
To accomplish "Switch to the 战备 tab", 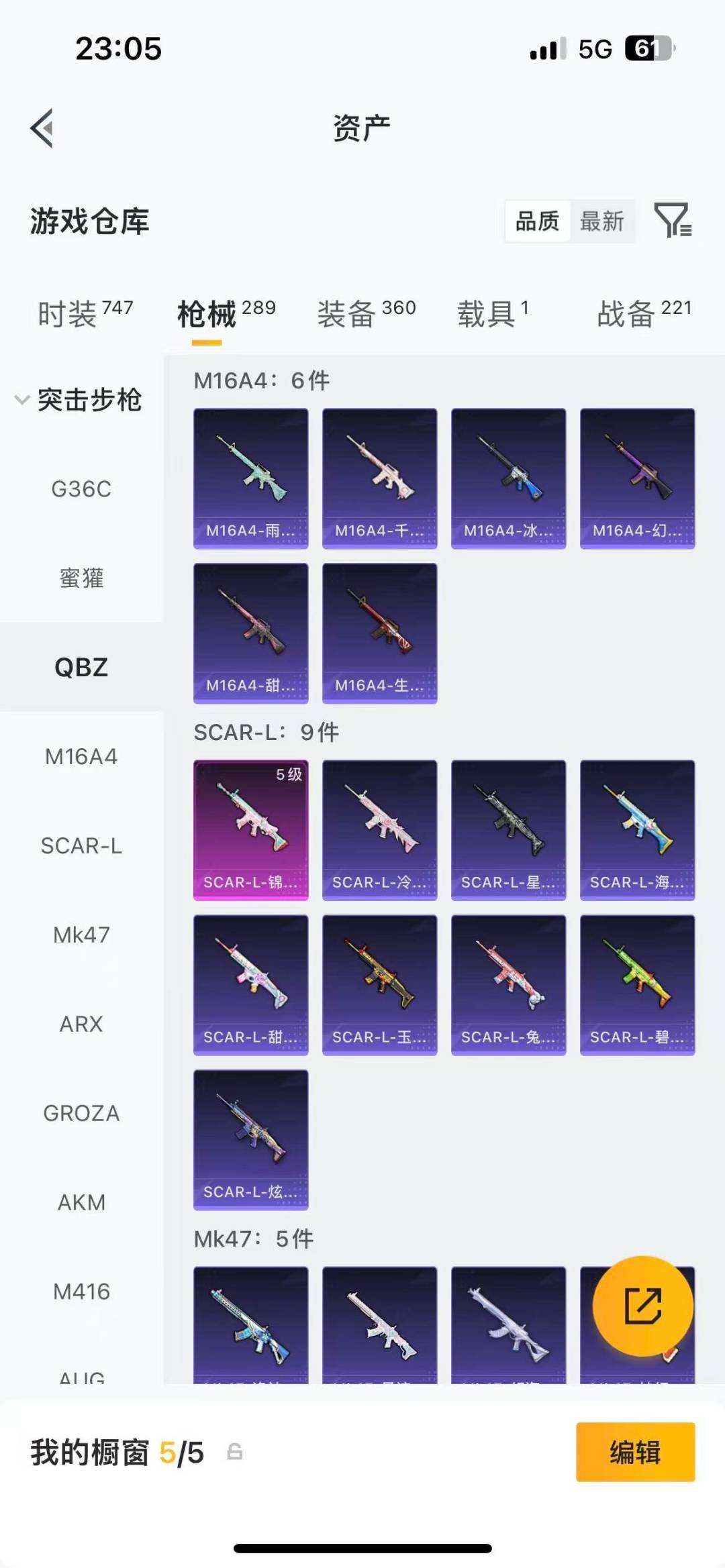I will pos(644,313).
